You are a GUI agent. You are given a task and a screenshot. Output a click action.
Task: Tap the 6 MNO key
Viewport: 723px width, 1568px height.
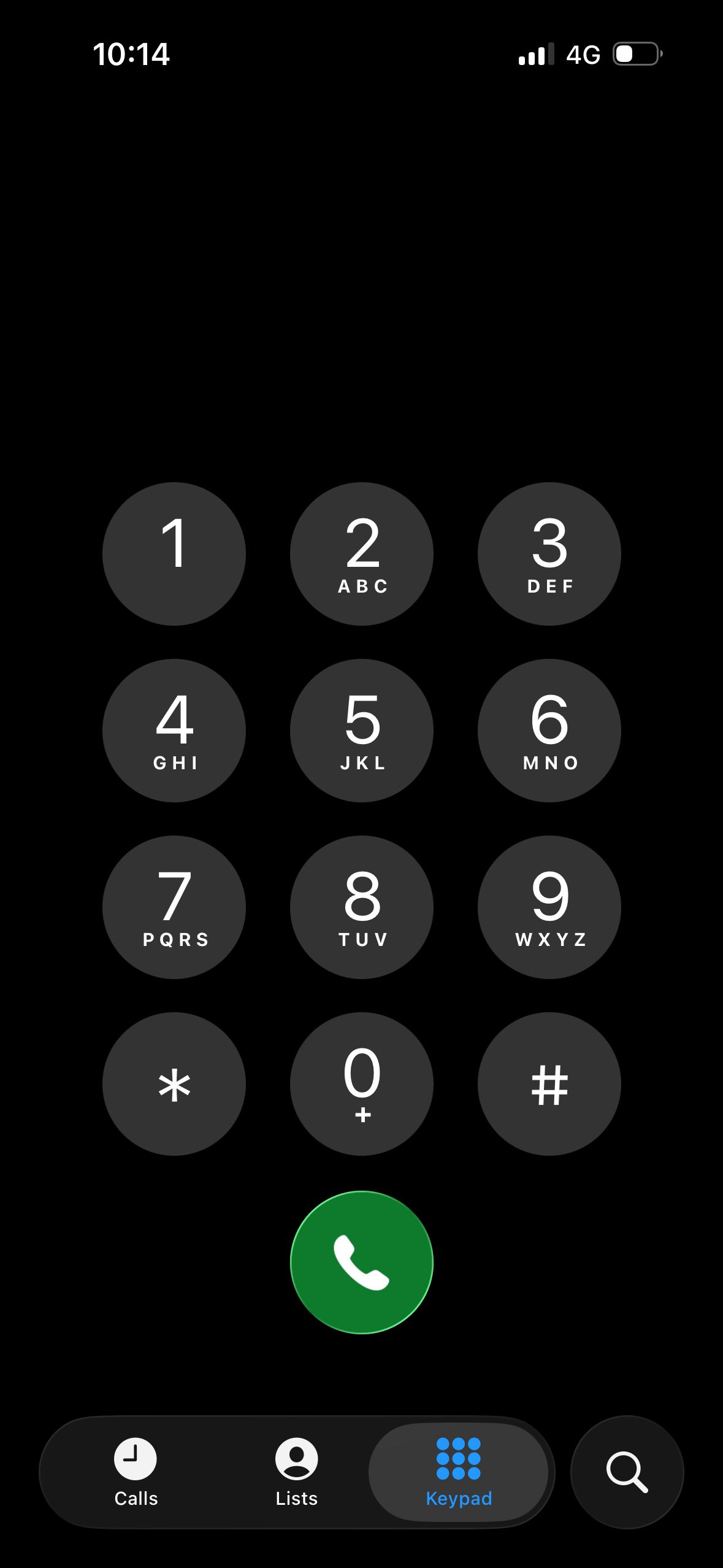[549, 730]
